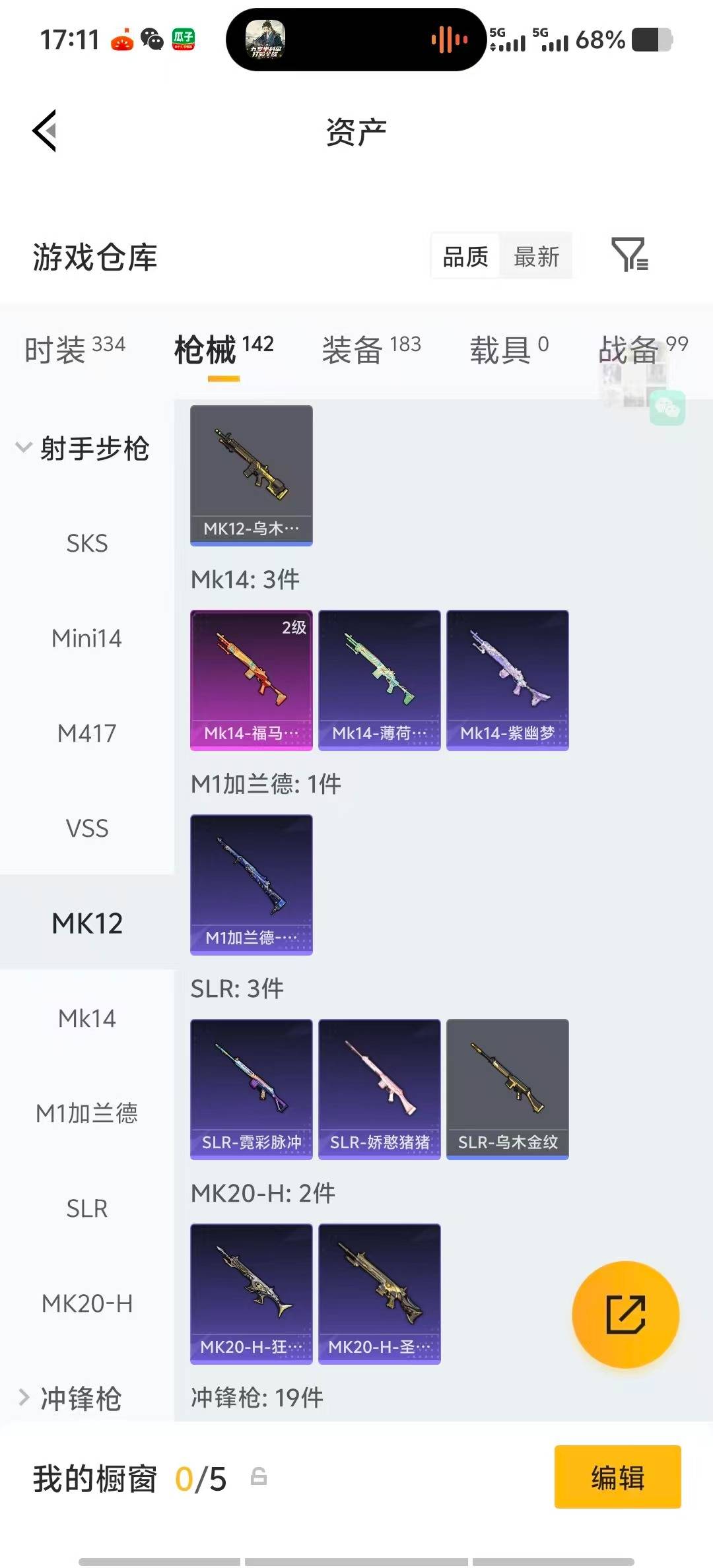Image resolution: width=713 pixels, height=1568 pixels.
Task: Open the MK12-乌木 skin tile
Action: coord(251,475)
